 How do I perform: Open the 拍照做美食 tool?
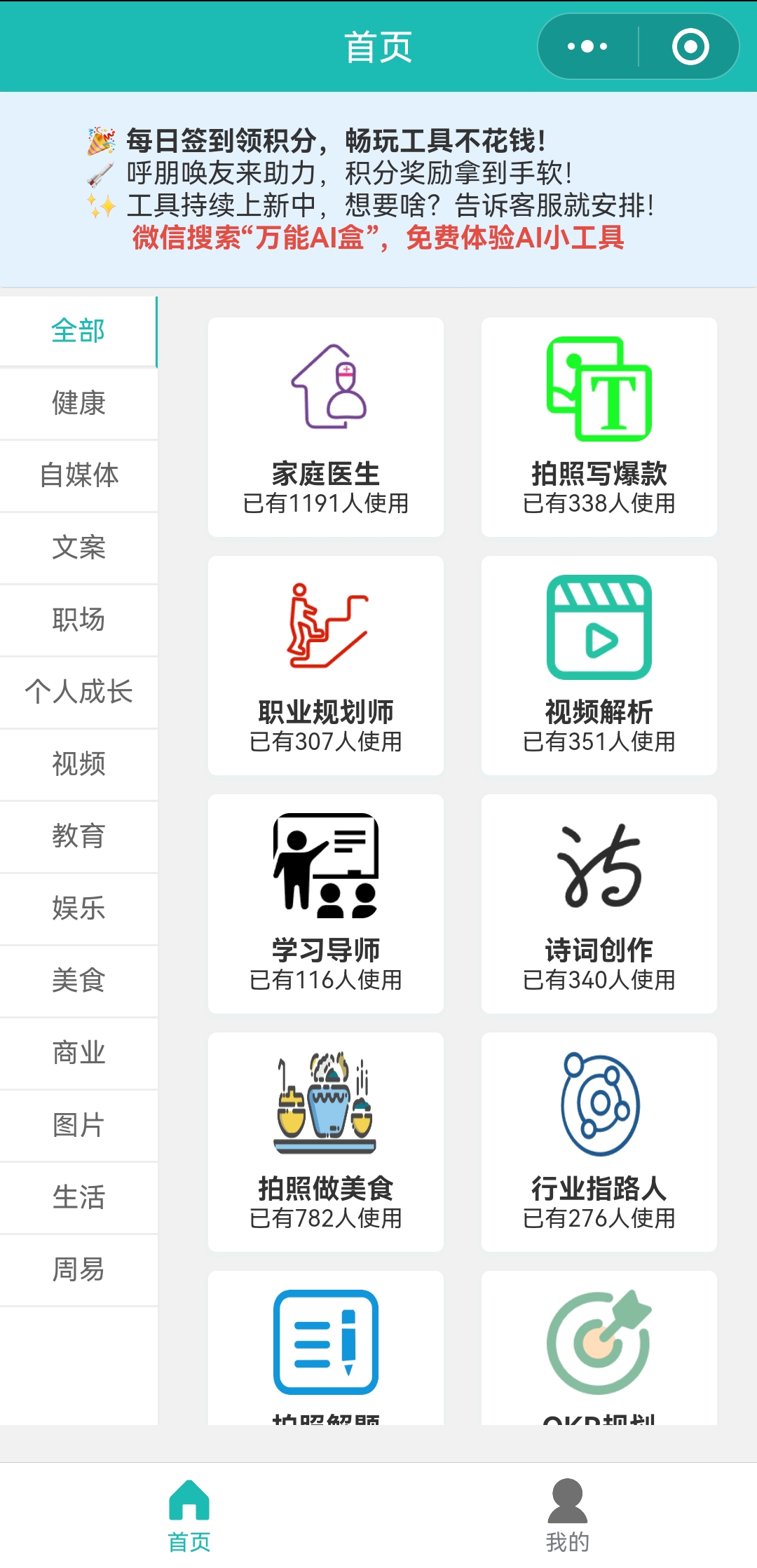[x=326, y=1142]
